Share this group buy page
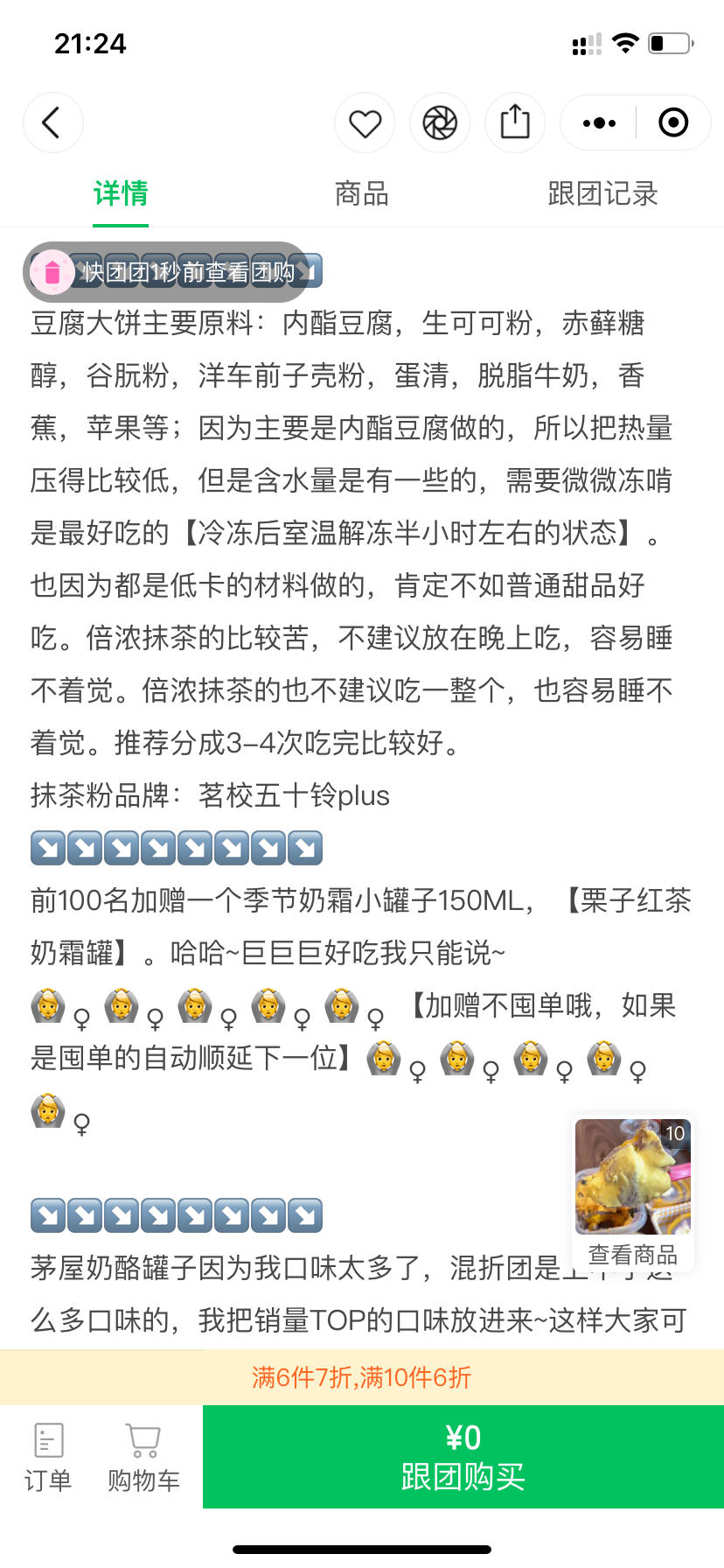The height and width of the screenshot is (1568, 724). [x=515, y=122]
